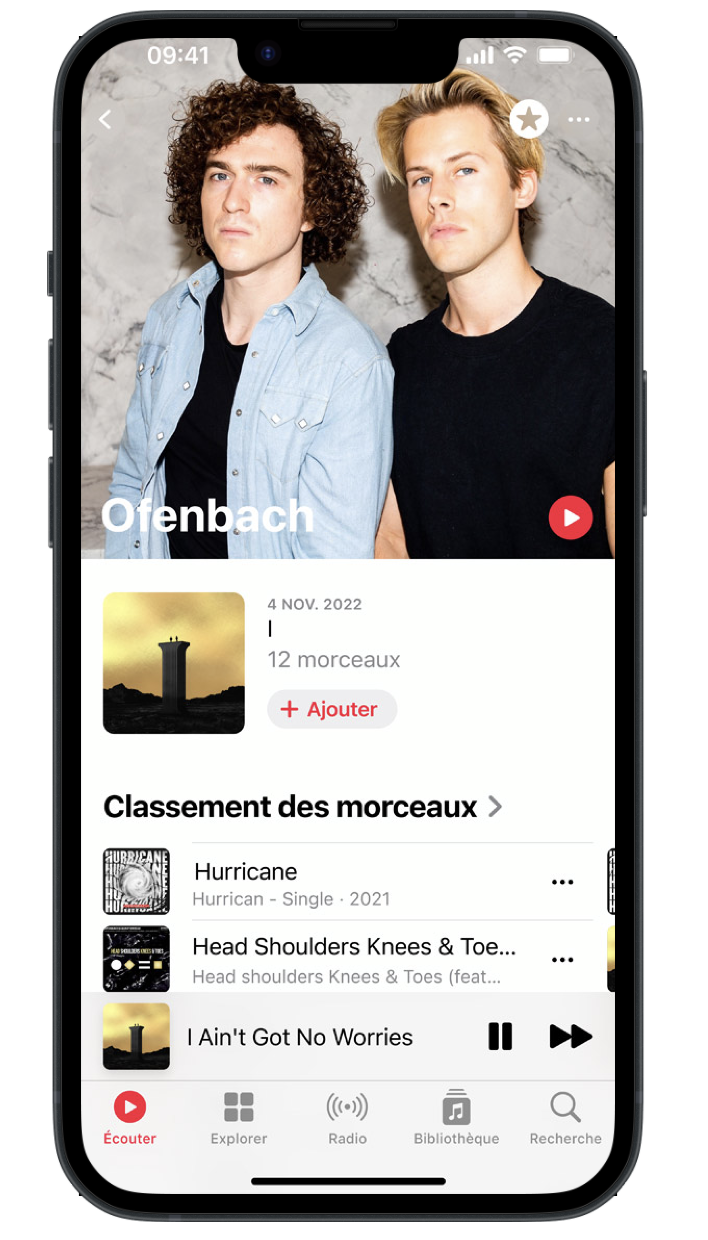The height and width of the screenshot is (1240, 708).
Task: Pause the current song
Action: [500, 1037]
